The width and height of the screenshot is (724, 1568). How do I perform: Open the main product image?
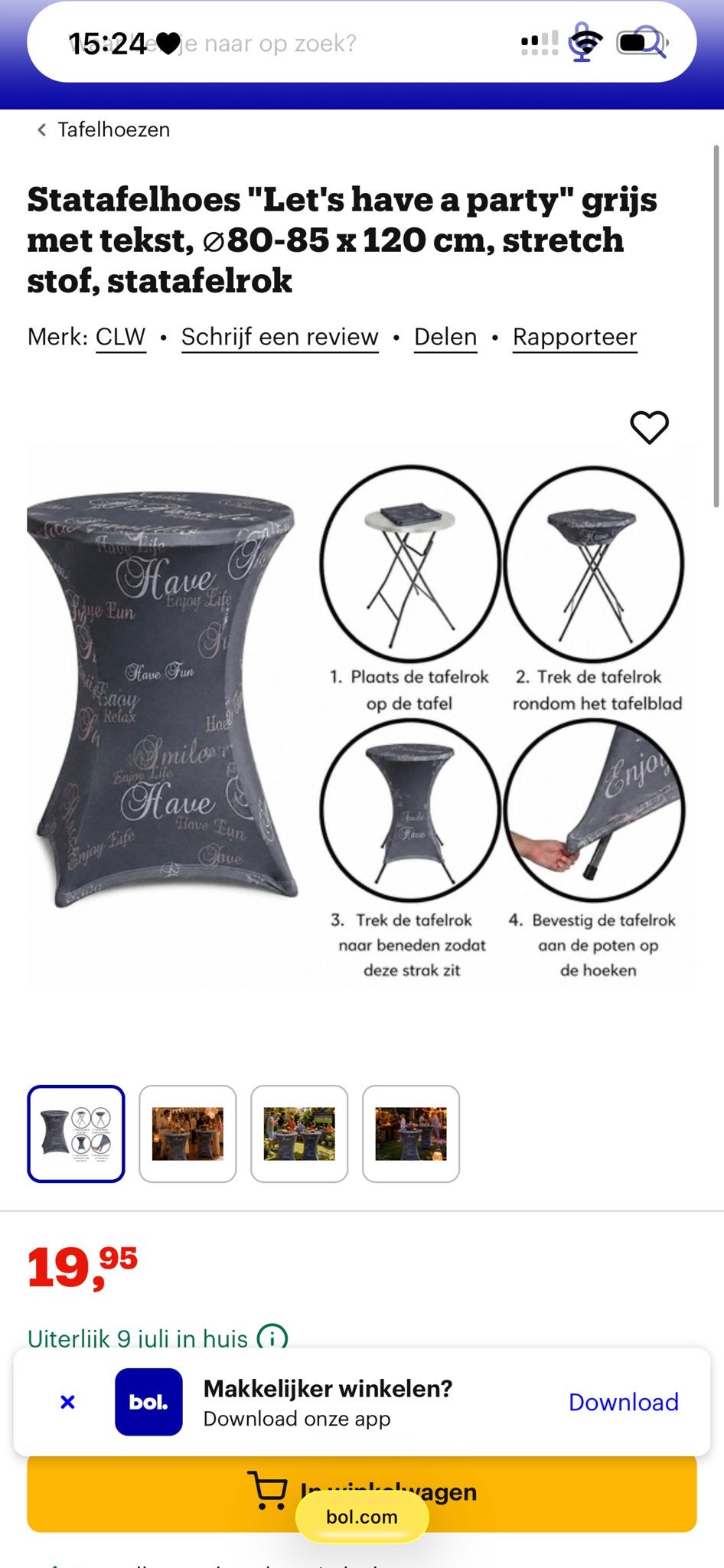[361, 716]
